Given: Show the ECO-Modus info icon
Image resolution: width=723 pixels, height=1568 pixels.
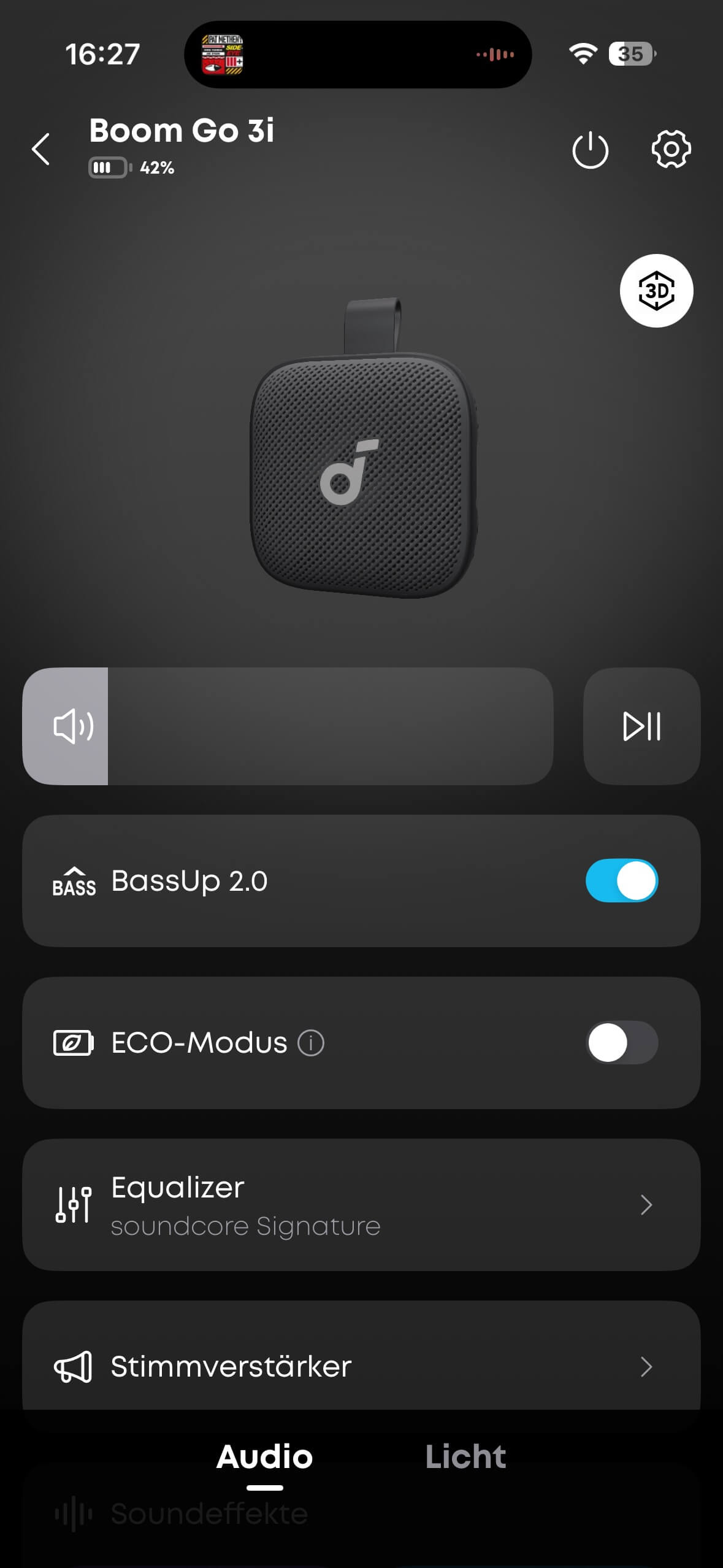Looking at the screenshot, I should (311, 1043).
